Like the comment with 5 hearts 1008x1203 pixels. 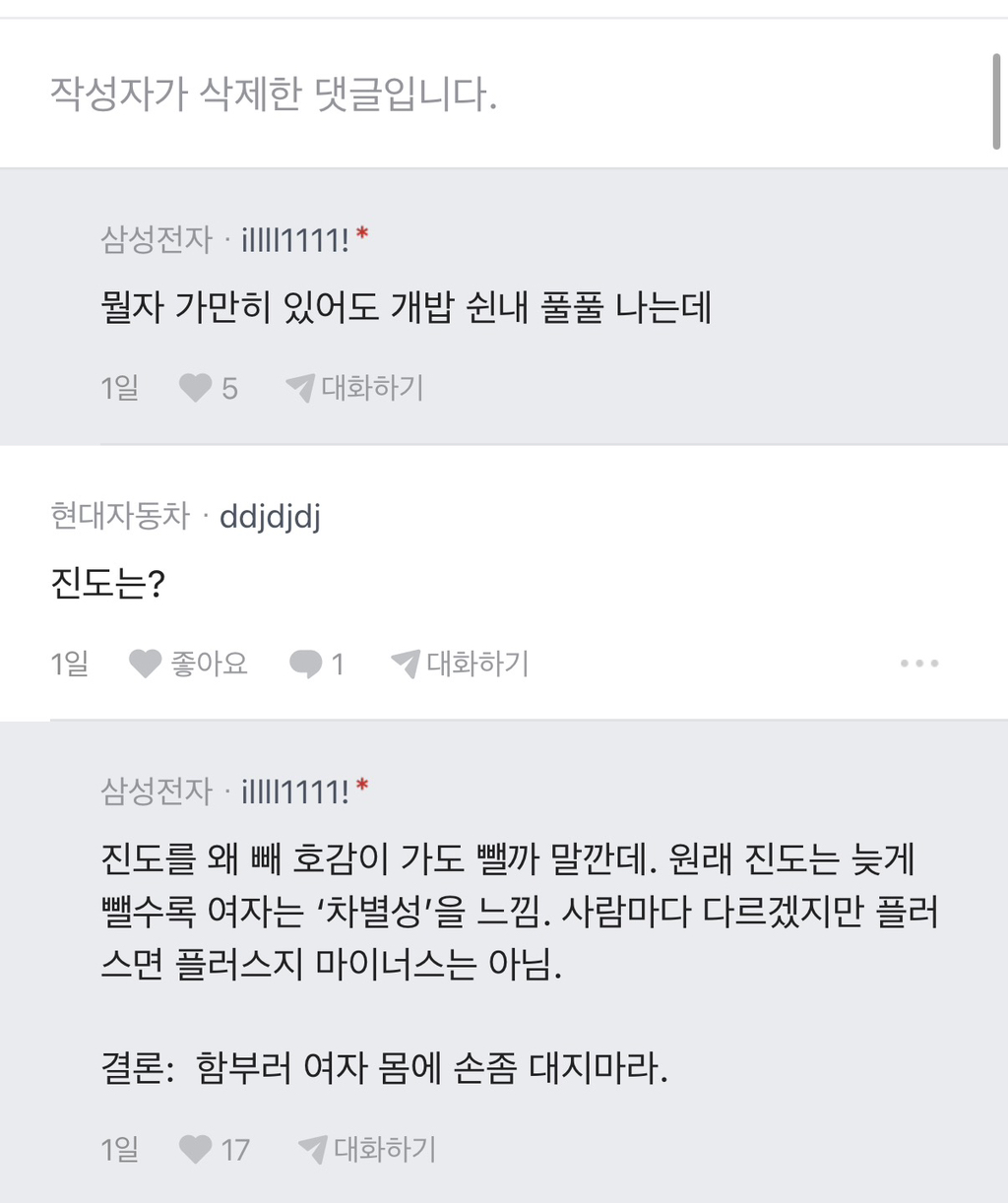(x=209, y=388)
